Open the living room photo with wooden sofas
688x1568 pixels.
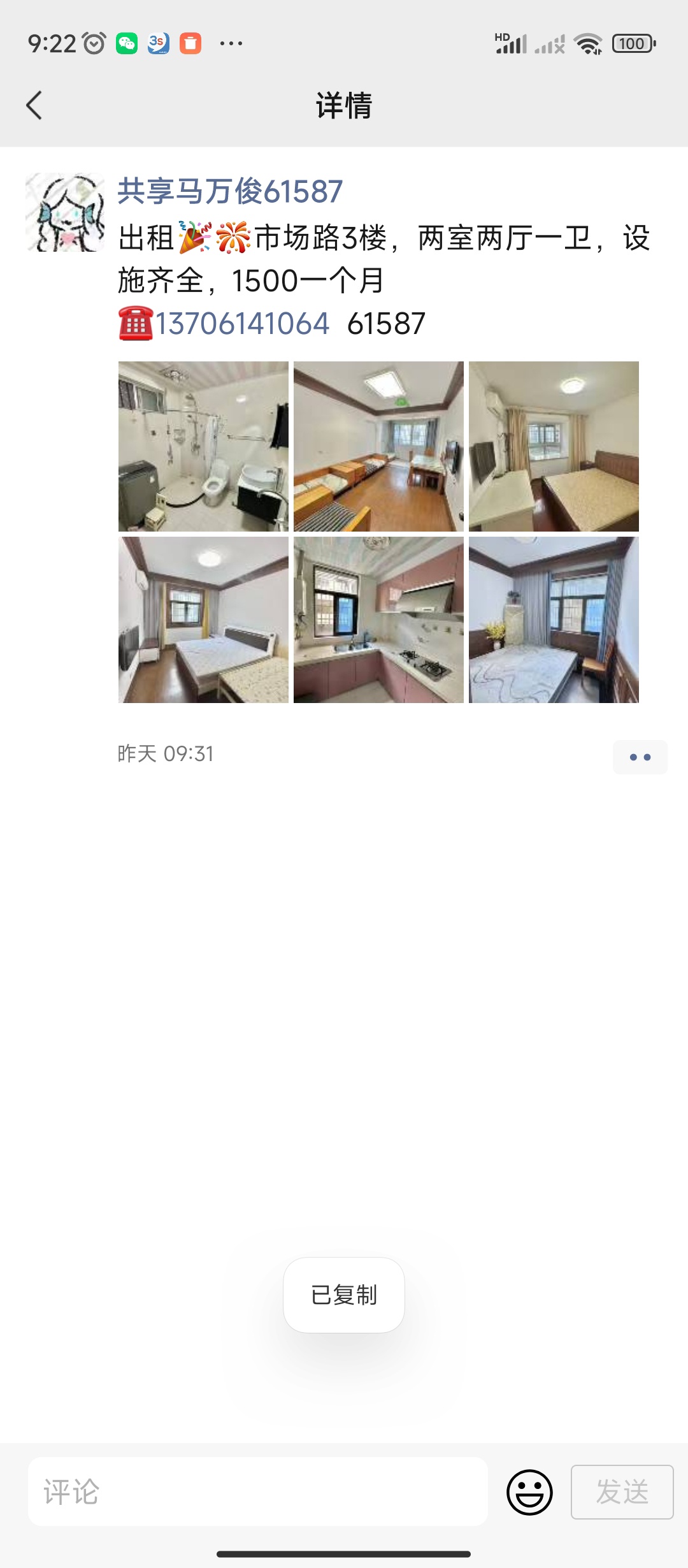point(378,446)
